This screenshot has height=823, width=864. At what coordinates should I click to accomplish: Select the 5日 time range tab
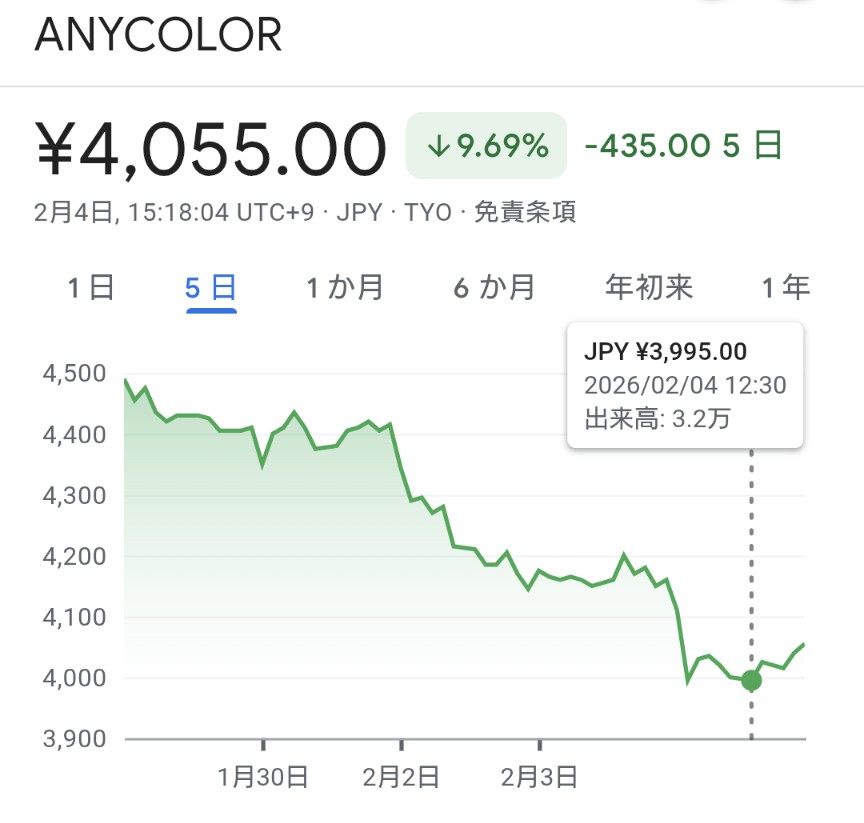coord(211,288)
